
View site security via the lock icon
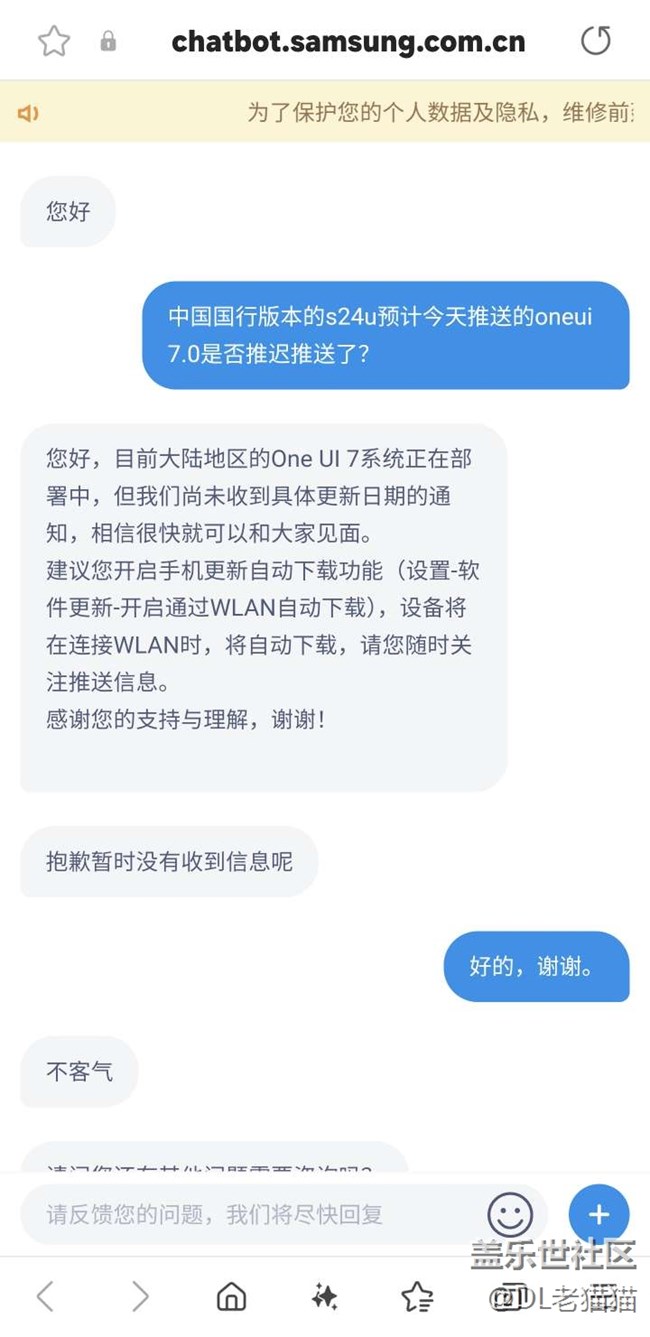[x=108, y=41]
